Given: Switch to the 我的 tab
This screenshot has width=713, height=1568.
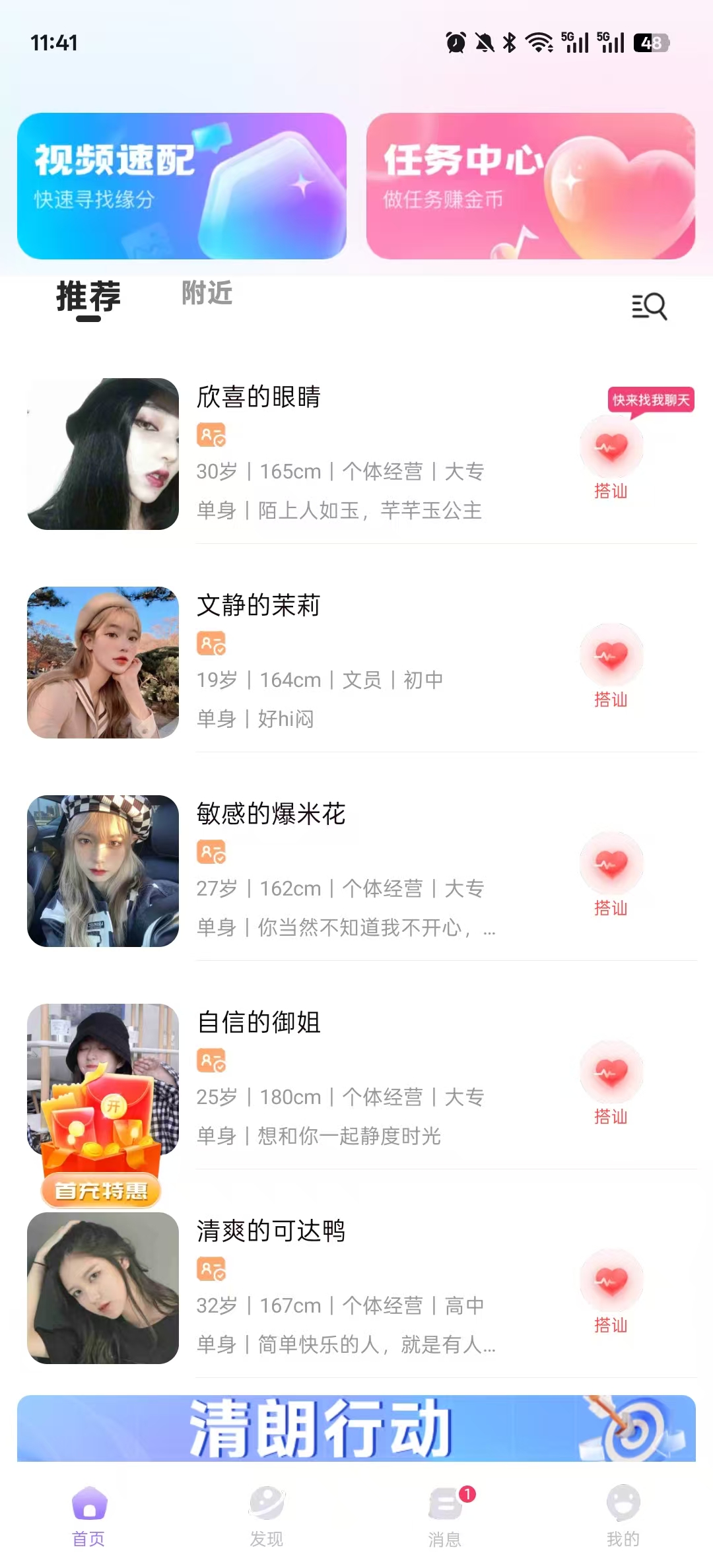Looking at the screenshot, I should point(623,1515).
